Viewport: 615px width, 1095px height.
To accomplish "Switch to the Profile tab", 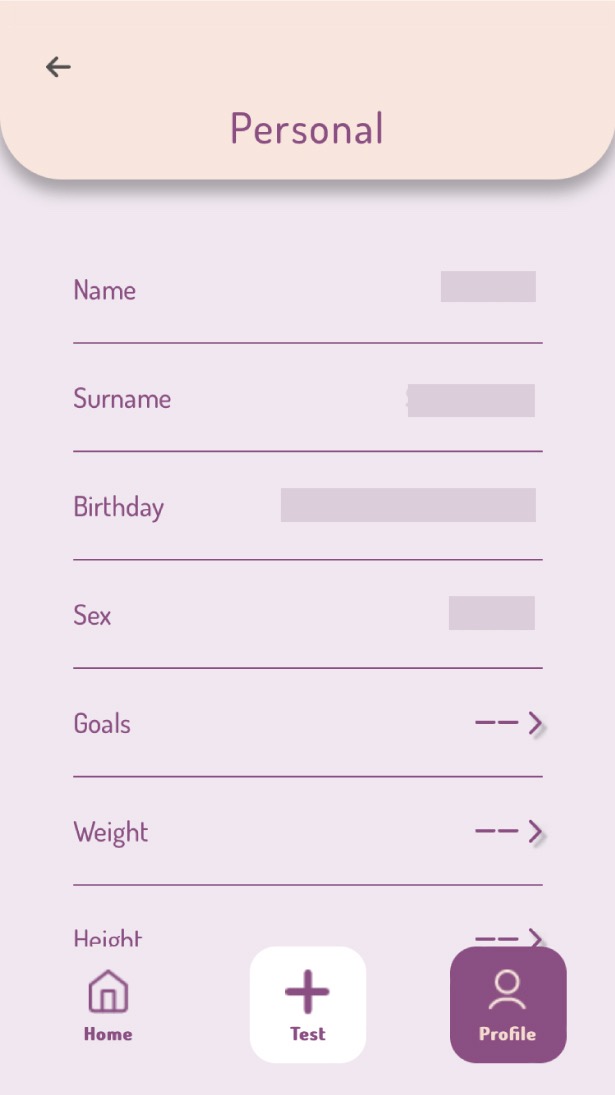I will [x=507, y=1004].
